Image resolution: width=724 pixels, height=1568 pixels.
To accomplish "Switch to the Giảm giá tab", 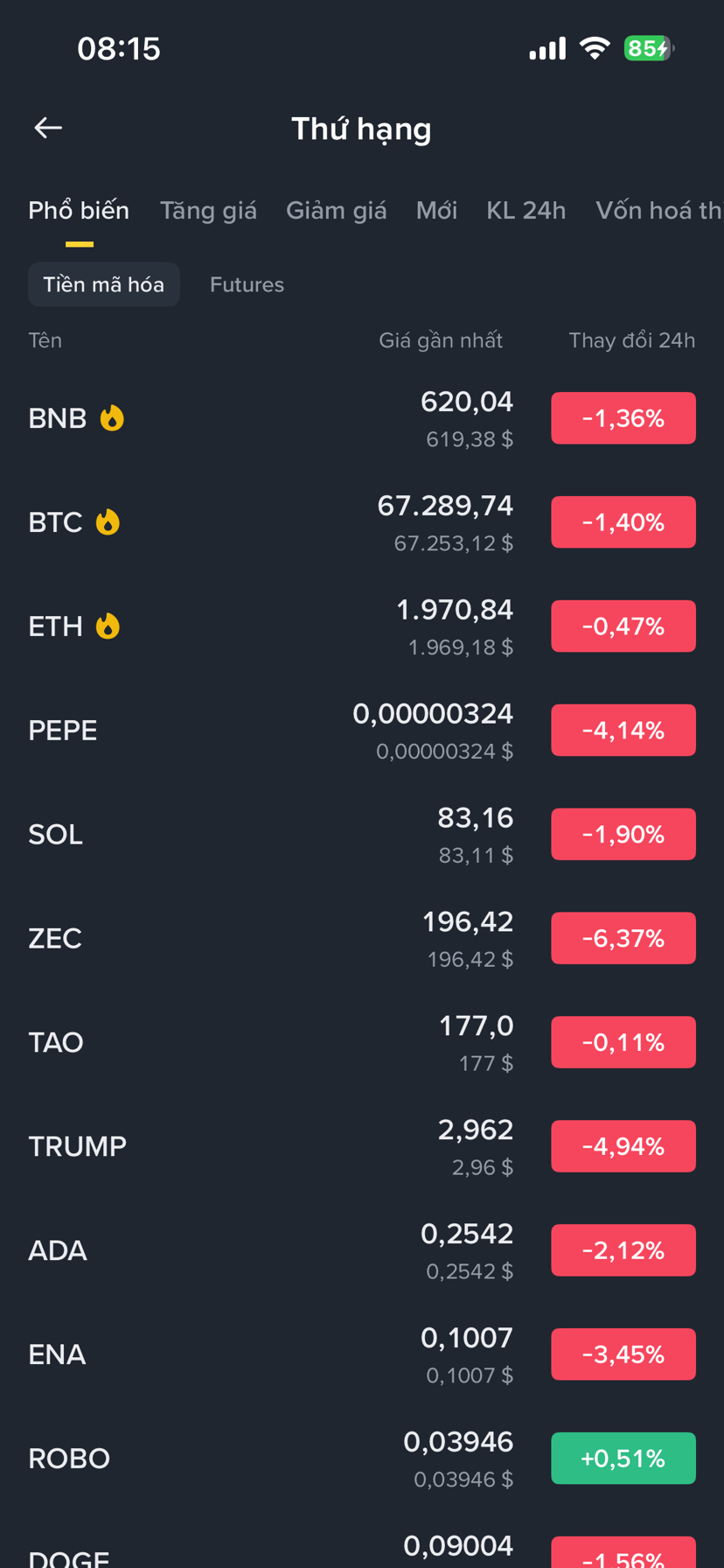I will [x=336, y=210].
